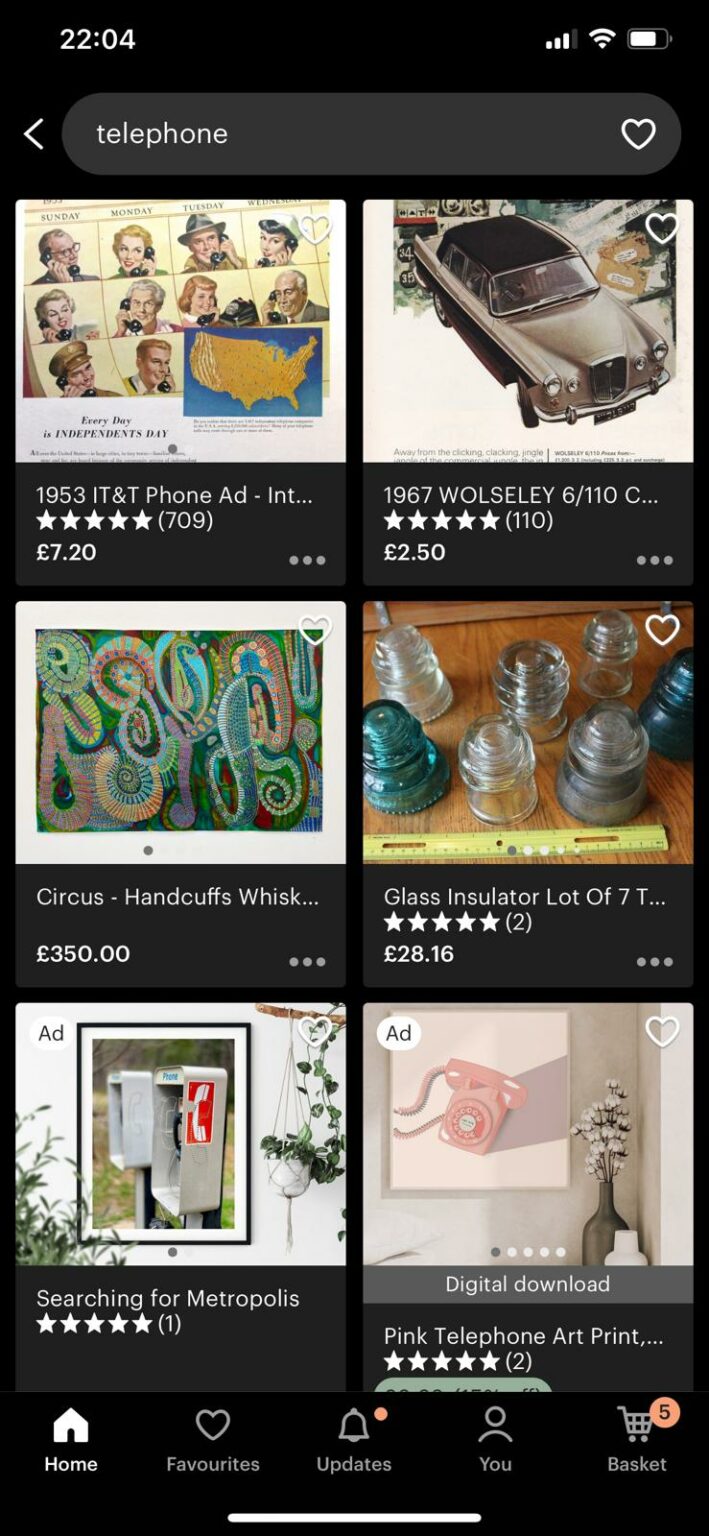The height and width of the screenshot is (1536, 709).
Task: Open more options for 1967 Wolseley listing
Action: coord(654,560)
